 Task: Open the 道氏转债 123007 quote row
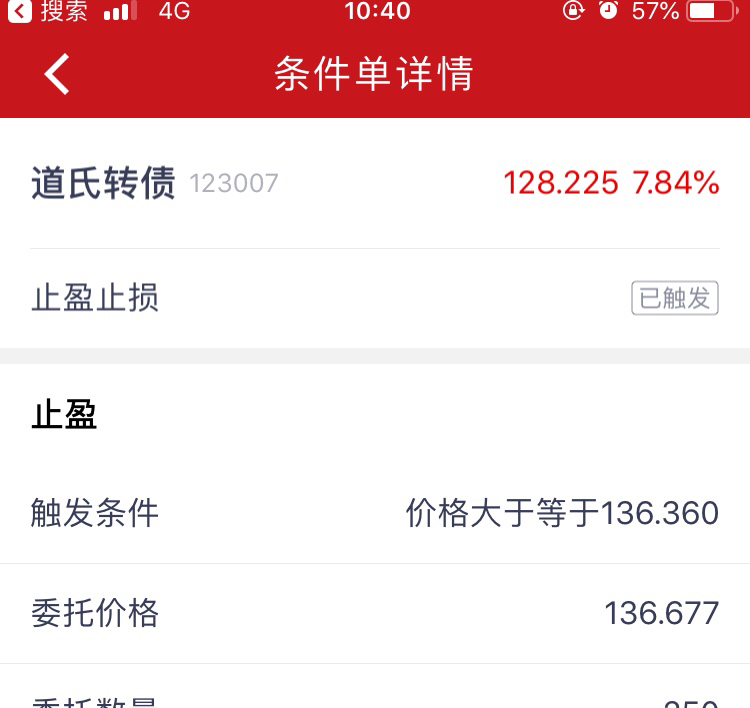point(374,183)
